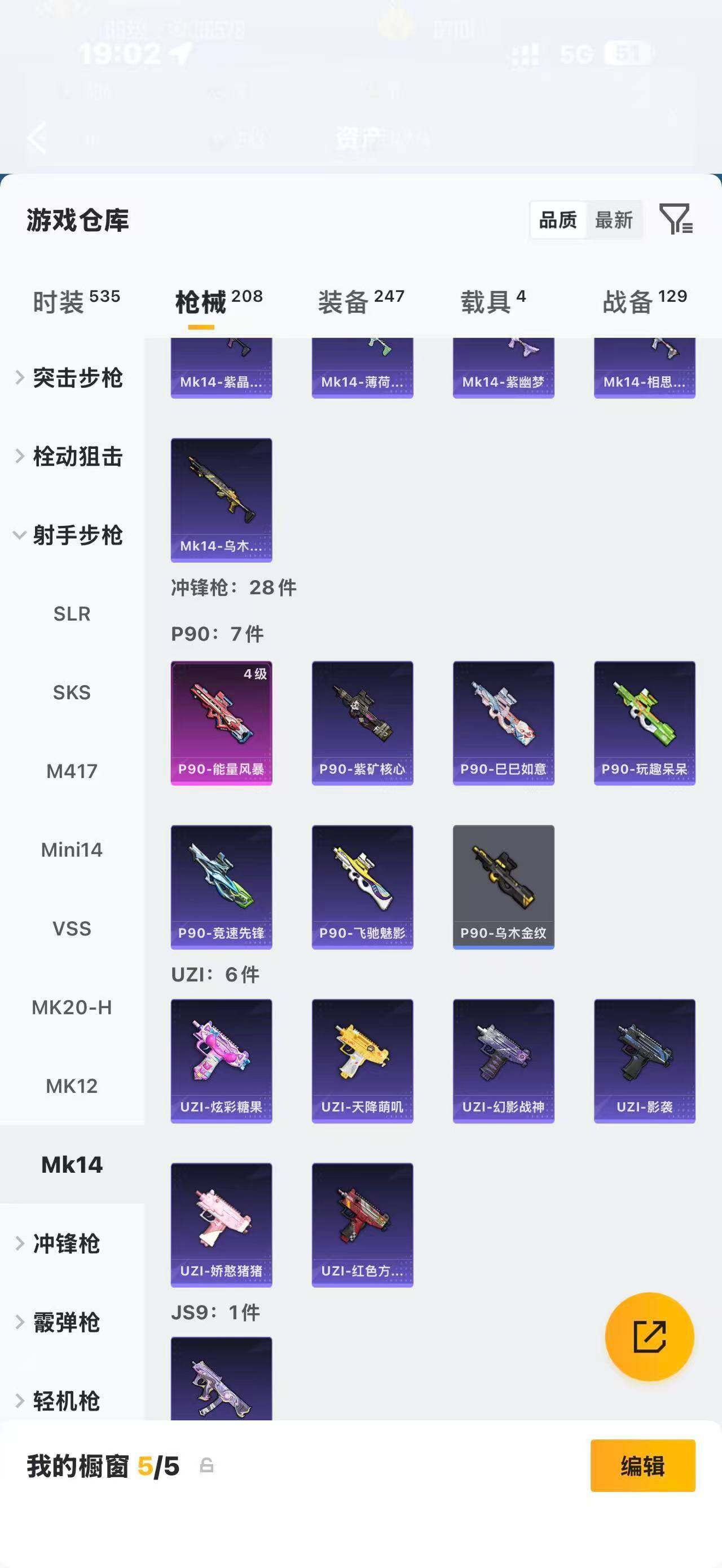Switch to the 载具 tab
Image resolution: width=722 pixels, height=1568 pixels.
point(493,302)
